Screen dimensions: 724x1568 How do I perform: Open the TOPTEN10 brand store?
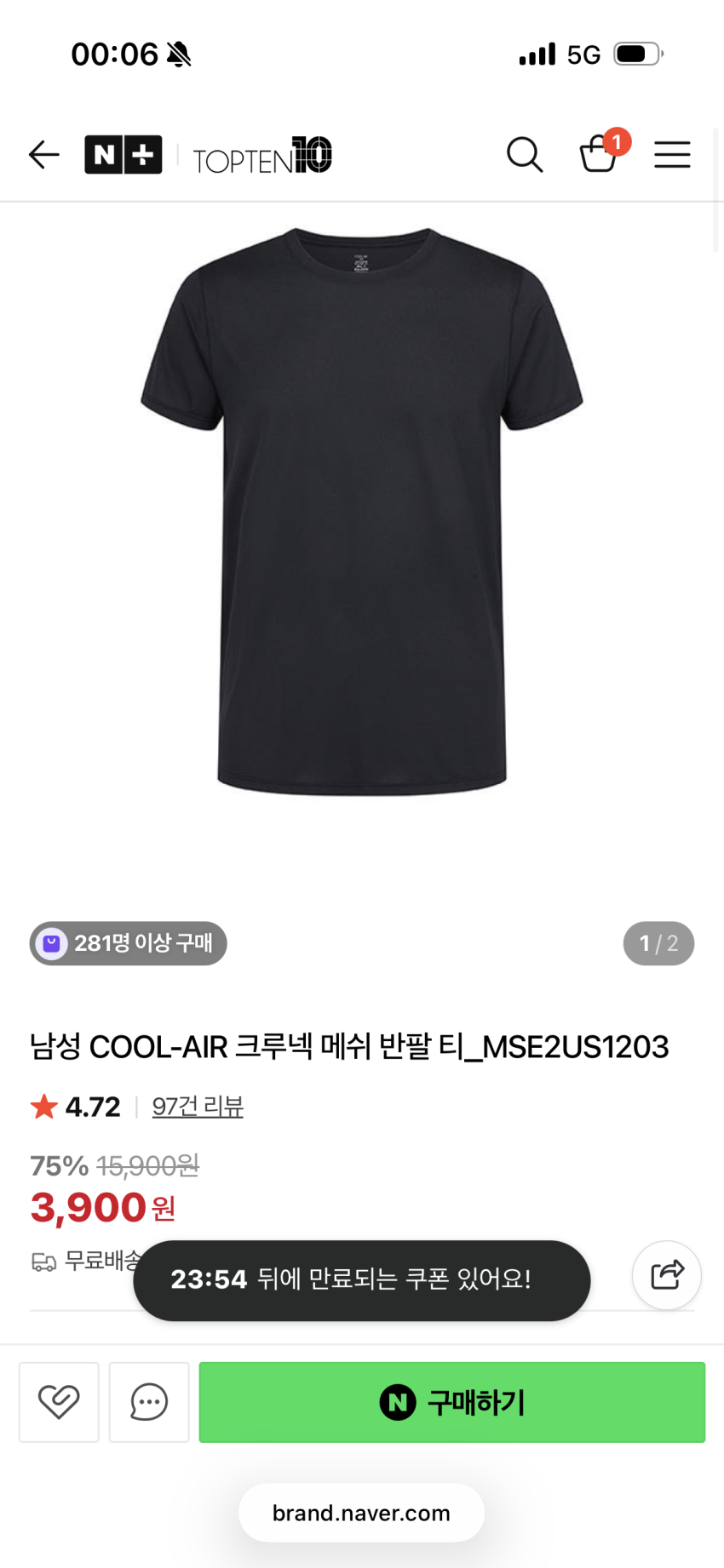(262, 156)
